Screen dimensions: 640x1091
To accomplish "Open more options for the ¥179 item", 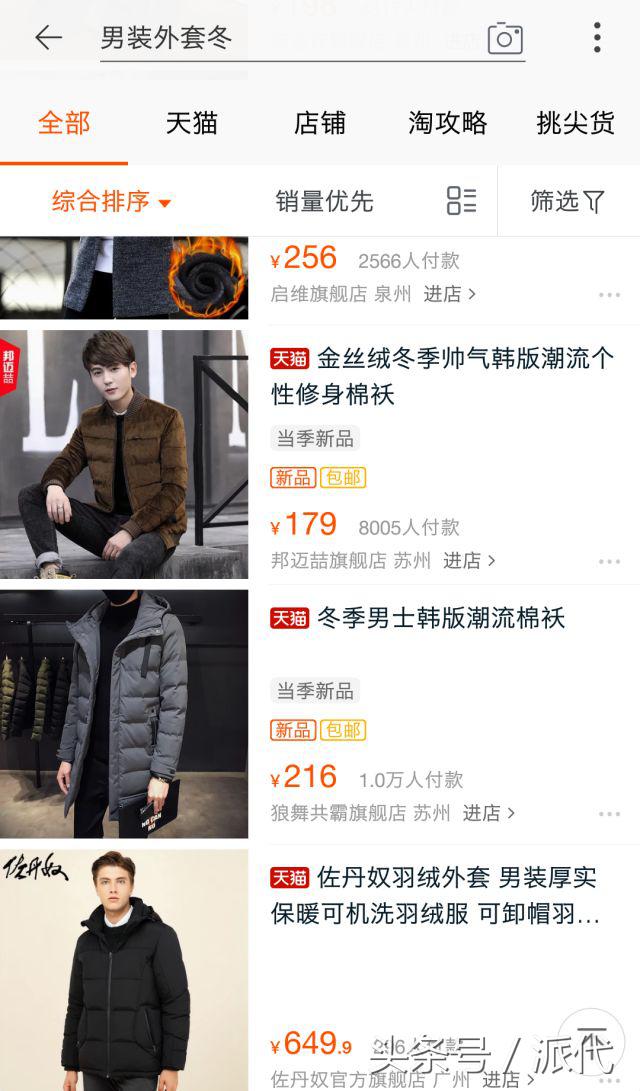I will click(x=609, y=562).
